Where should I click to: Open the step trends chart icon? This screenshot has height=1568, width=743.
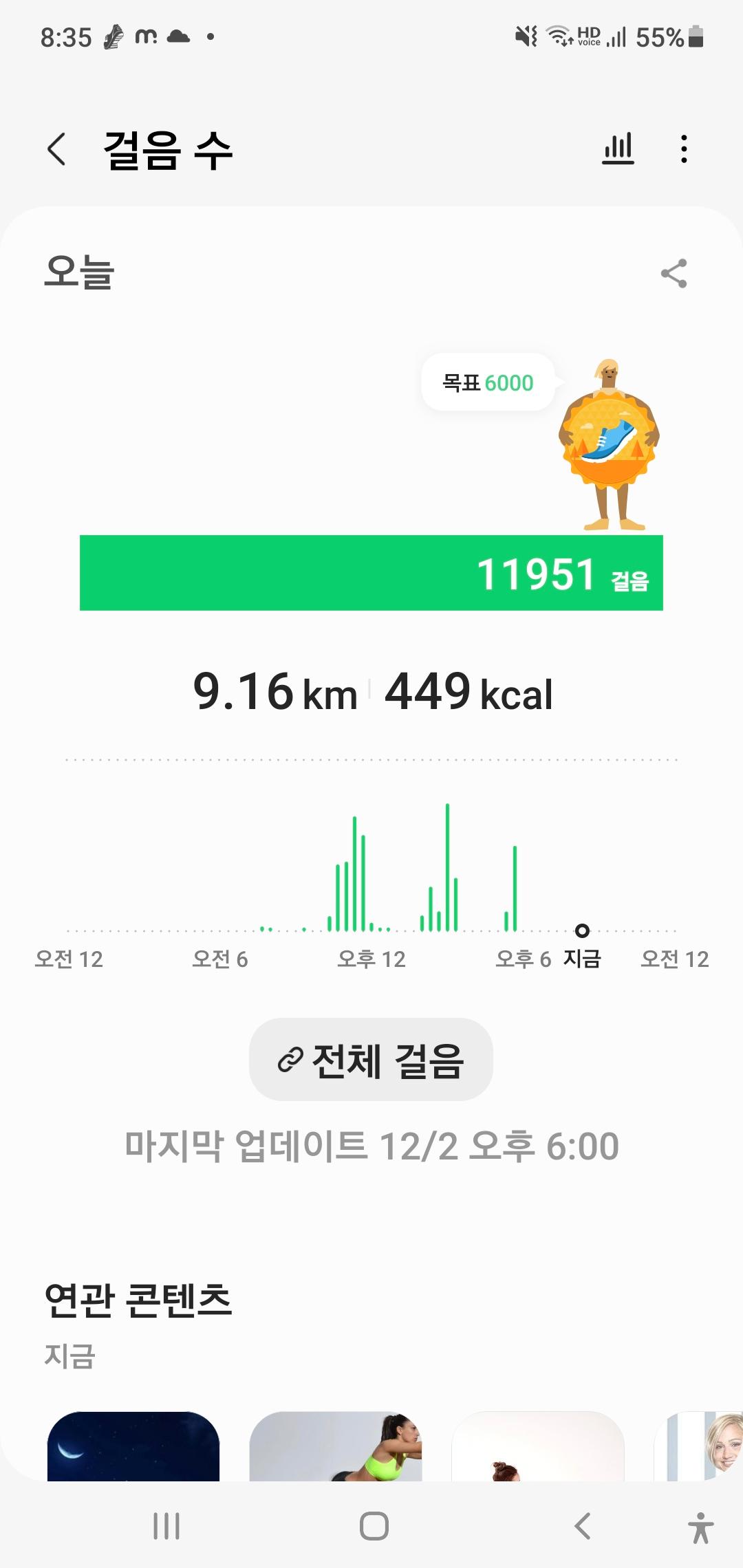pos(618,149)
